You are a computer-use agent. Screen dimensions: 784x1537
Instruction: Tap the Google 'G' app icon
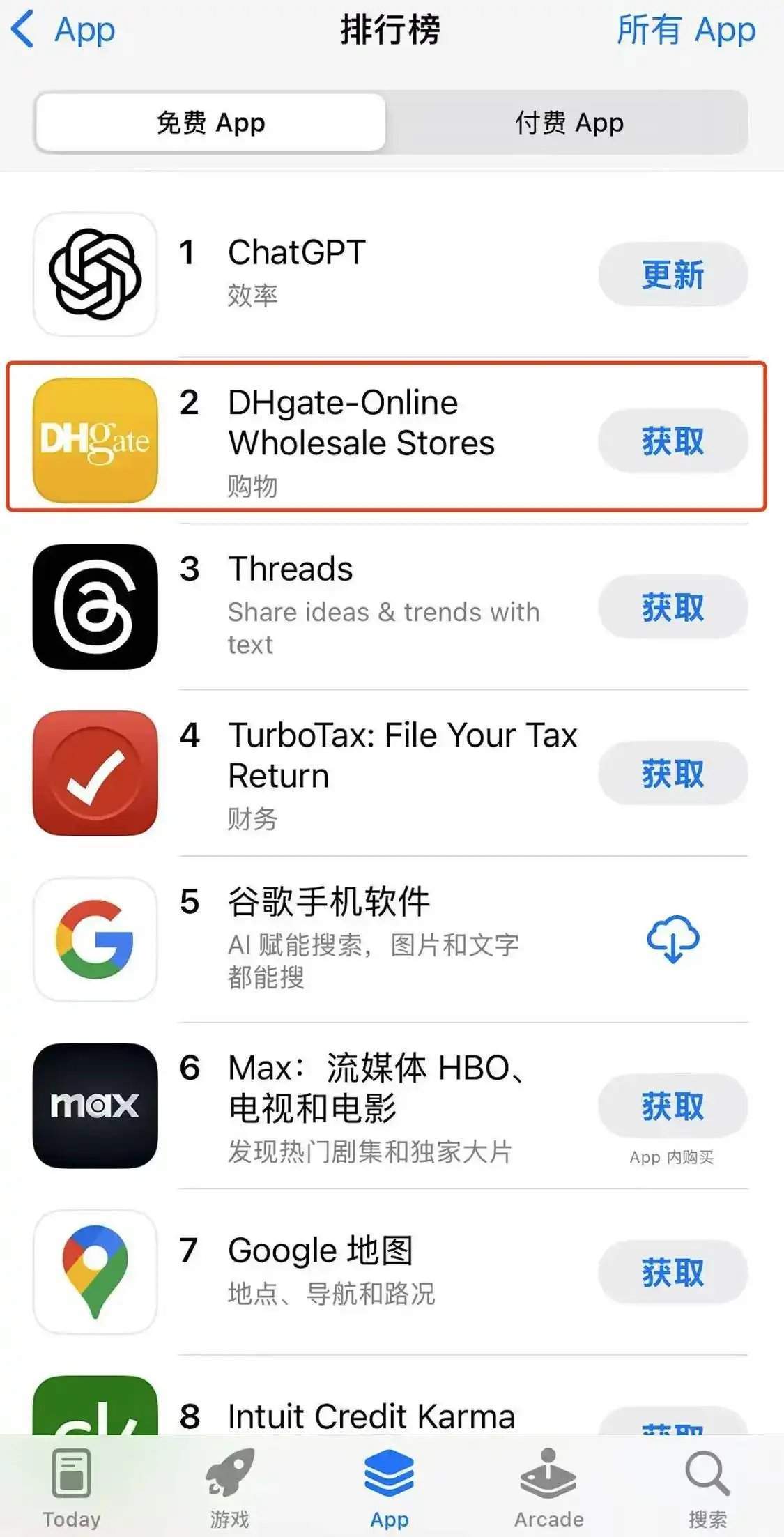[x=95, y=940]
